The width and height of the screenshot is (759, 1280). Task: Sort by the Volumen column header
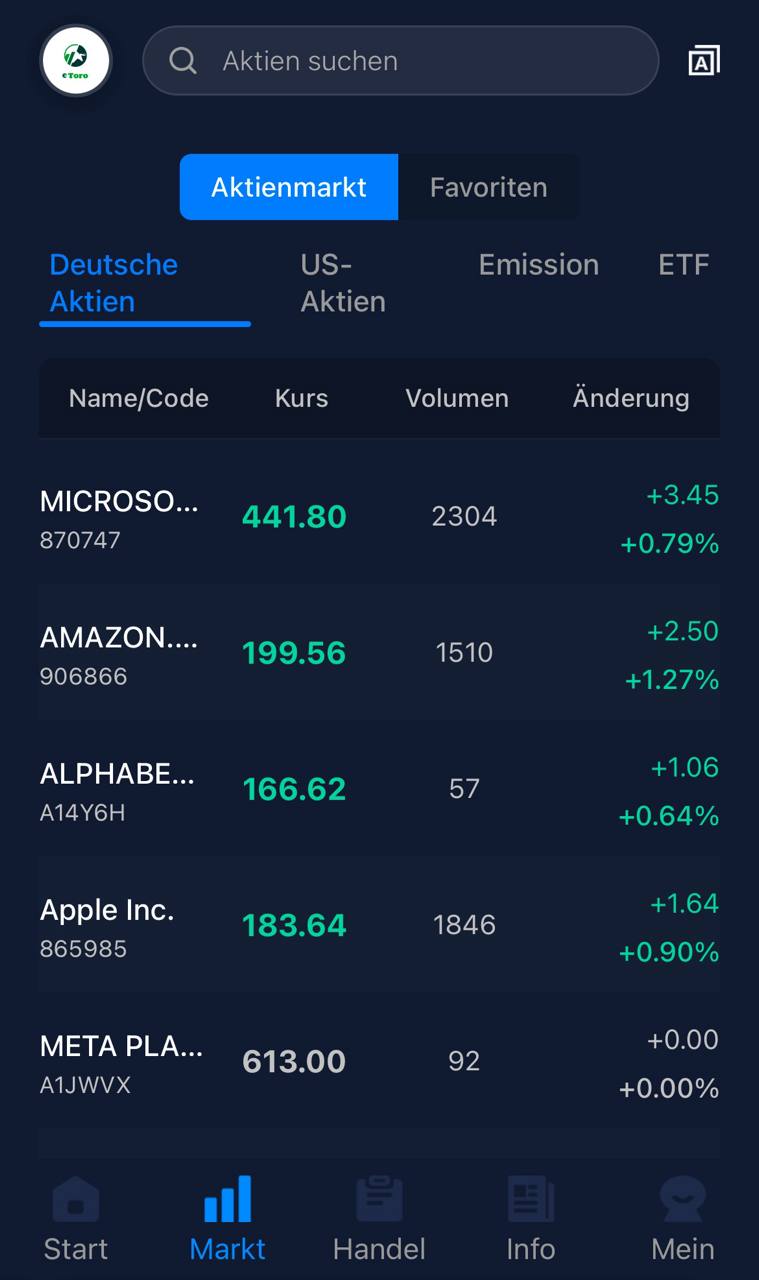pyautogui.click(x=456, y=398)
